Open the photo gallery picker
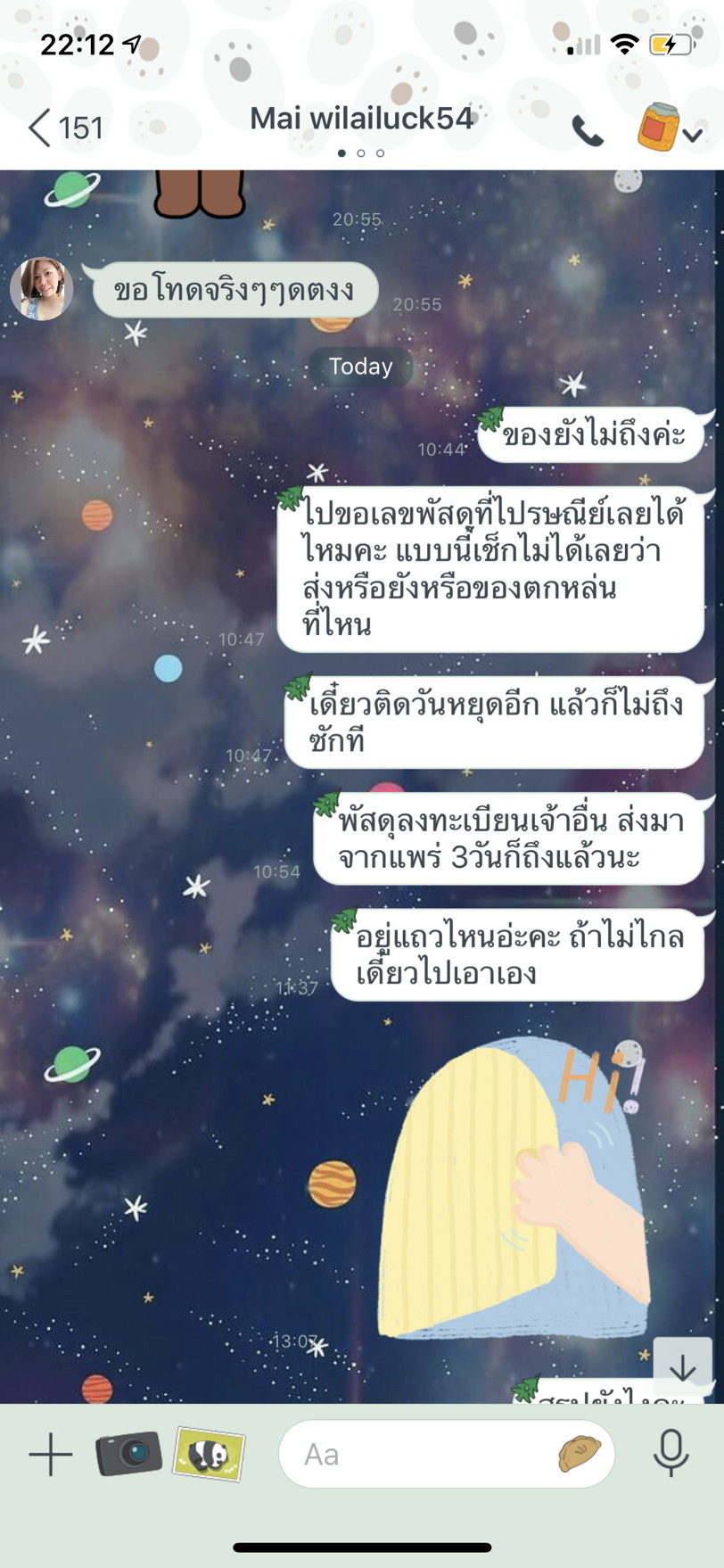 point(209,1454)
